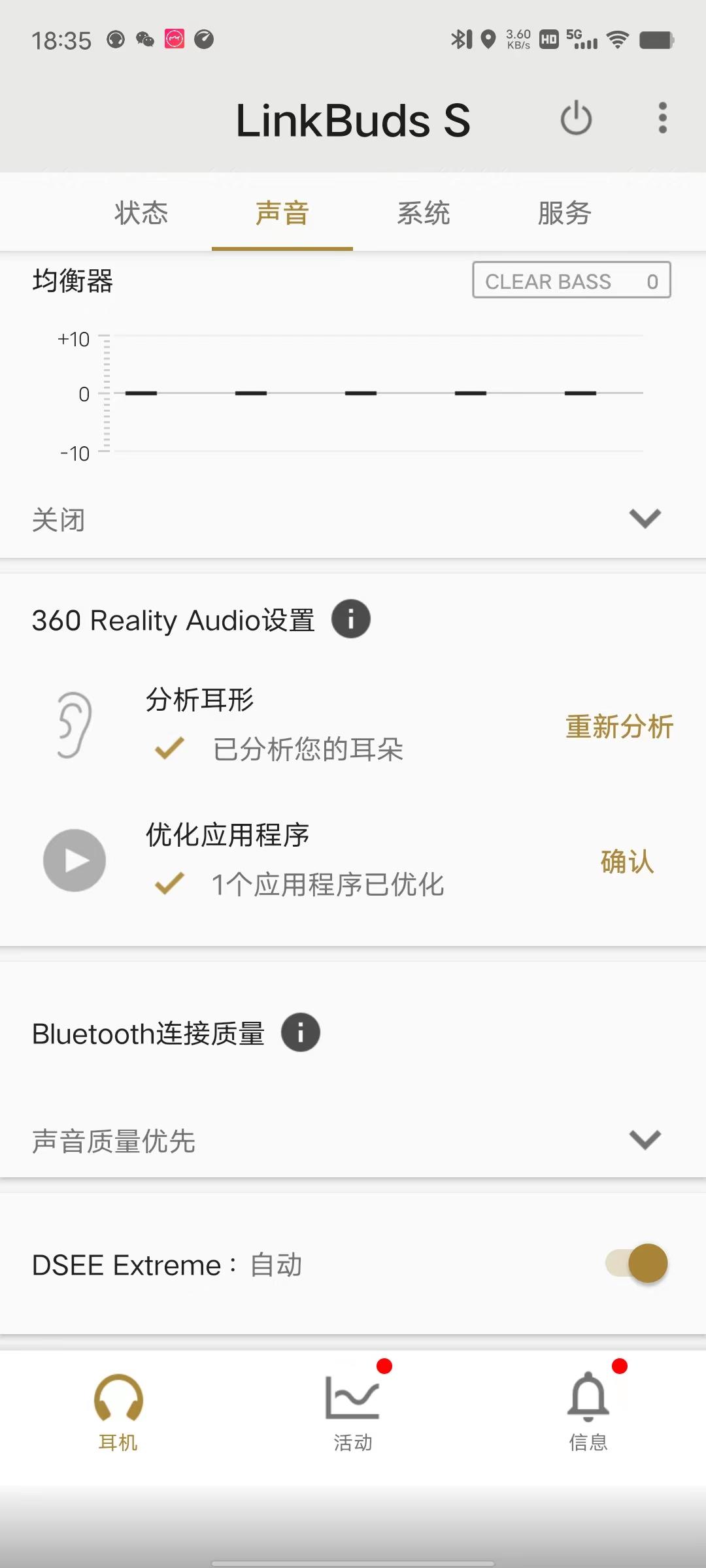Tap the info icon beside 360 Reality Audio设置
Viewport: 706px width, 1568px height.
point(350,619)
